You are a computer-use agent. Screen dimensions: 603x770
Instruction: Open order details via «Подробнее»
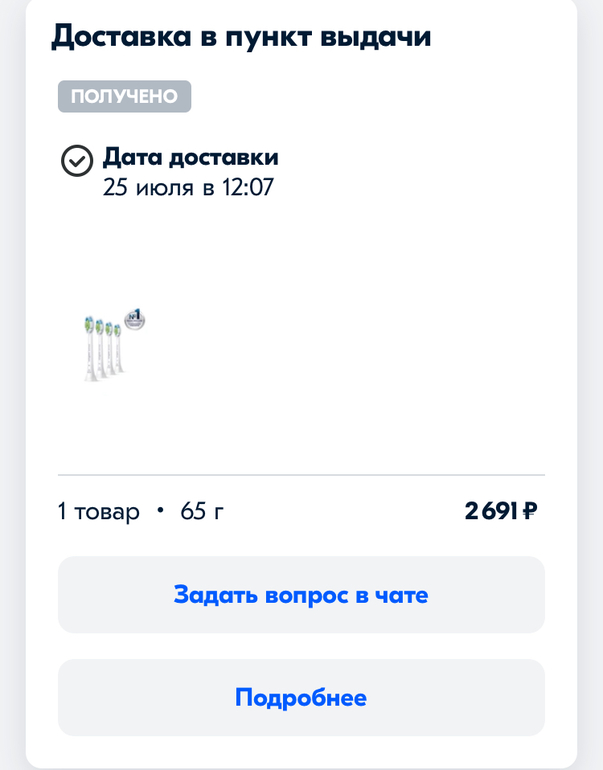click(301, 698)
